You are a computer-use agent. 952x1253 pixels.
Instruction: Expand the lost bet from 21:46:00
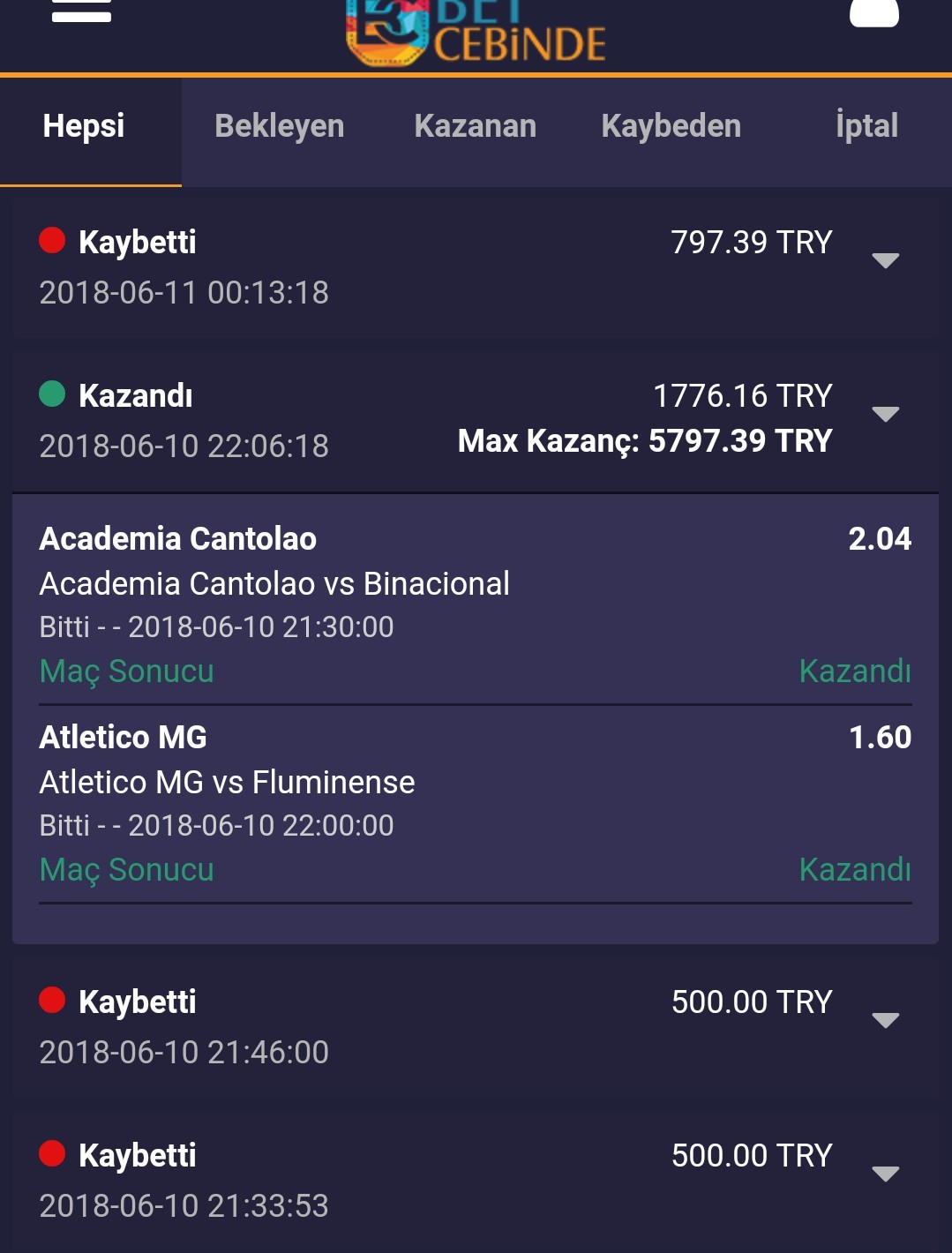(x=885, y=1020)
